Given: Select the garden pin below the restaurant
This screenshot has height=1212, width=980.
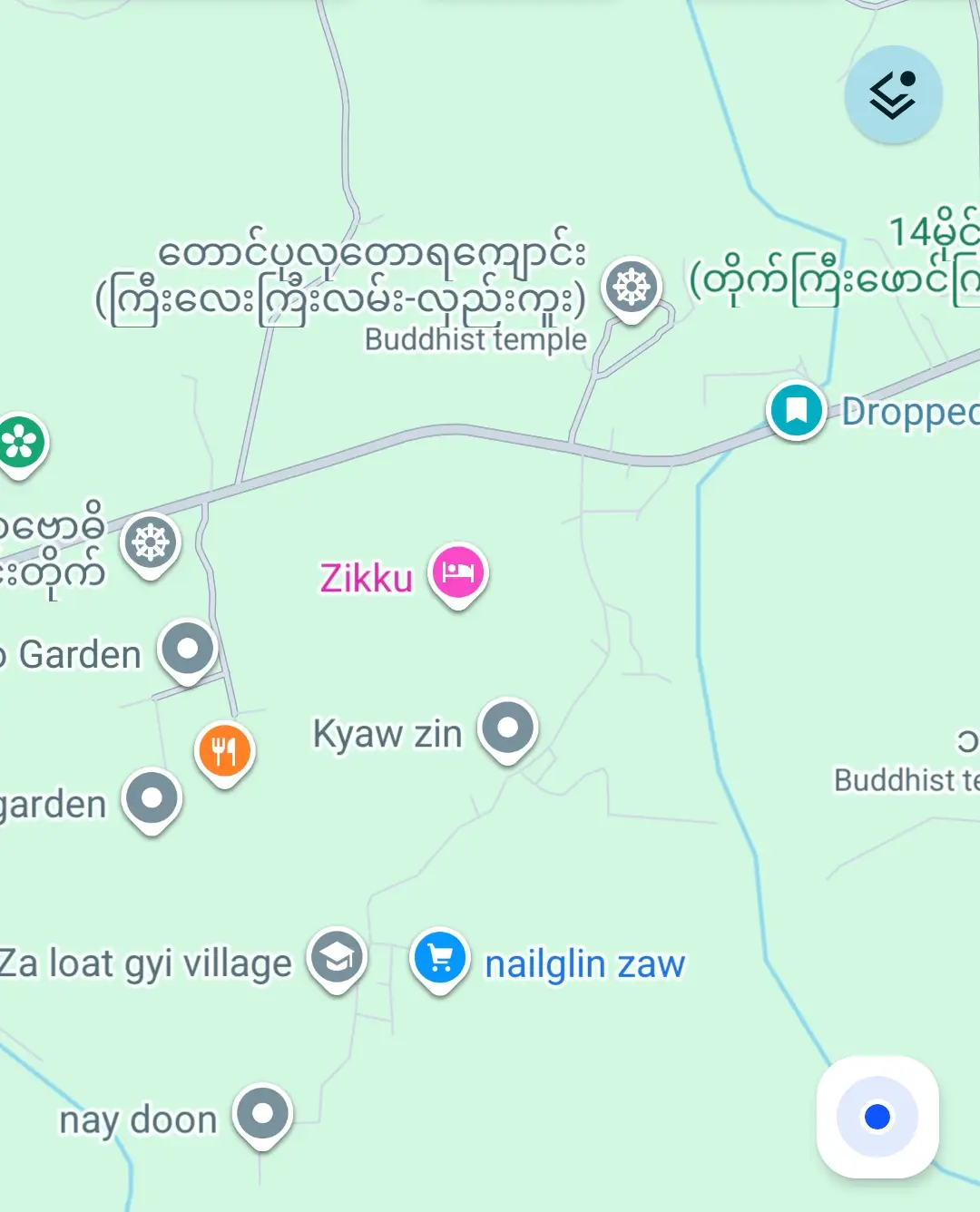Looking at the screenshot, I should pyautogui.click(x=152, y=797).
